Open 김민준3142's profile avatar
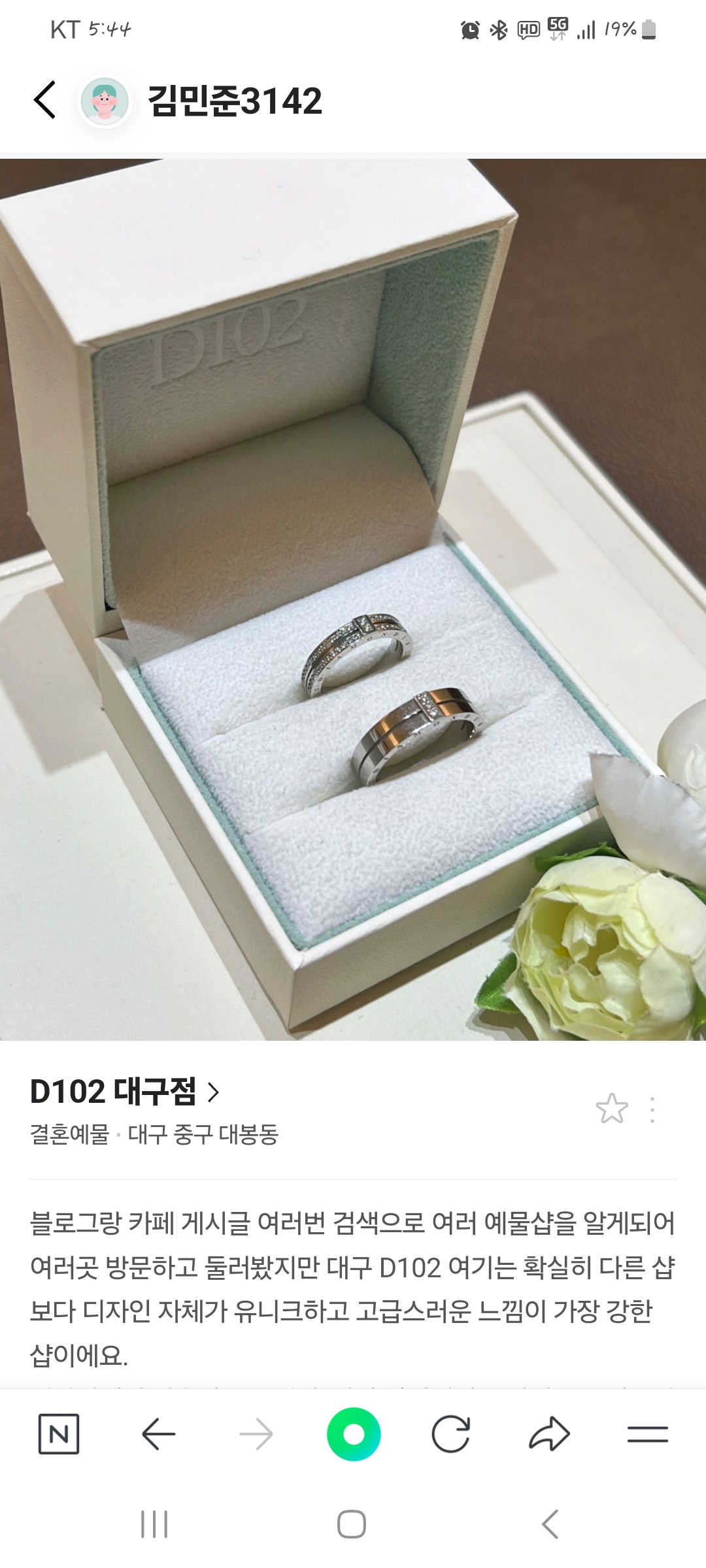The height and width of the screenshot is (1568, 706). [105, 101]
